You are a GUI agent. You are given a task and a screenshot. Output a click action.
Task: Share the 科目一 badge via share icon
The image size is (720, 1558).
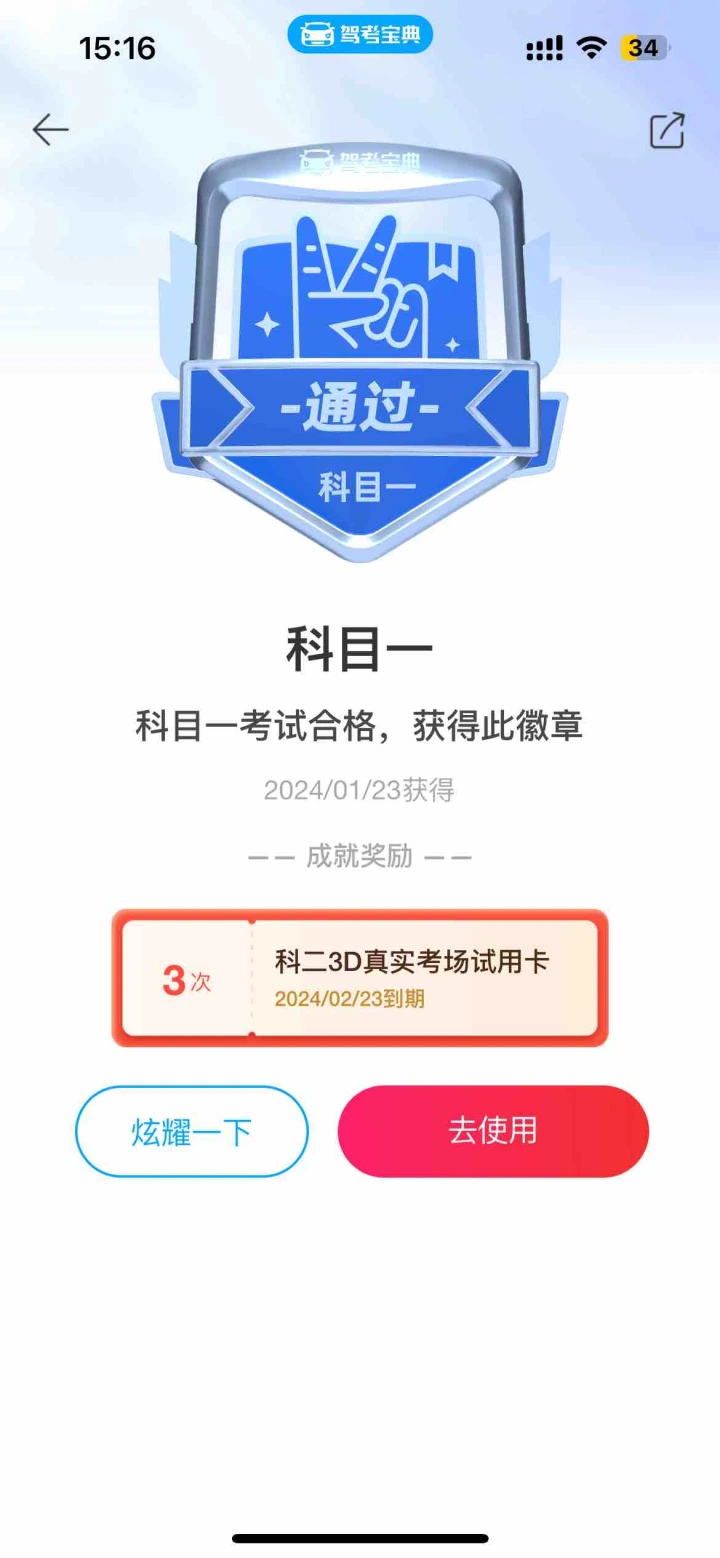[667, 131]
